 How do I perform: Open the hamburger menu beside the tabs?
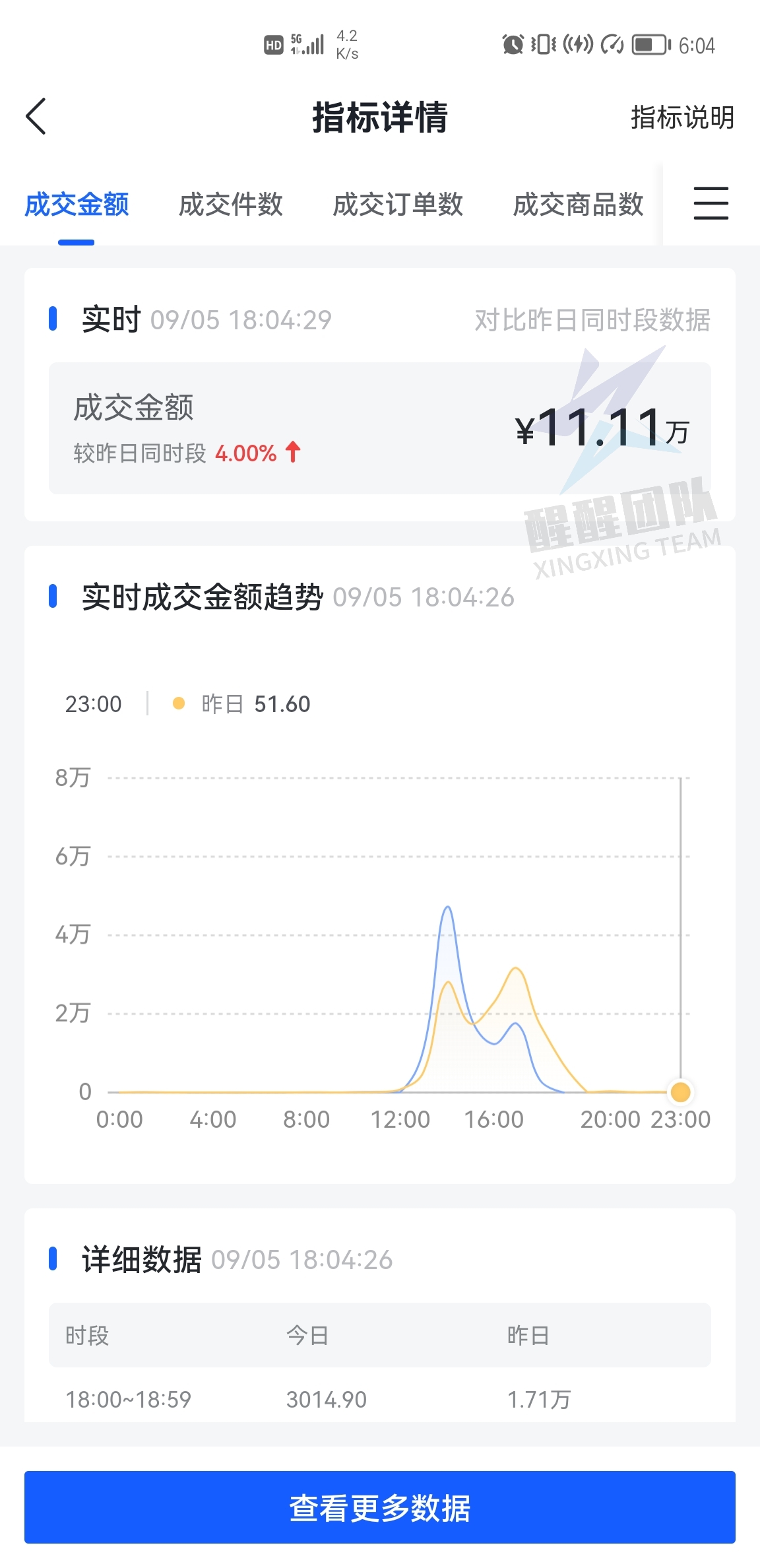[x=711, y=205]
